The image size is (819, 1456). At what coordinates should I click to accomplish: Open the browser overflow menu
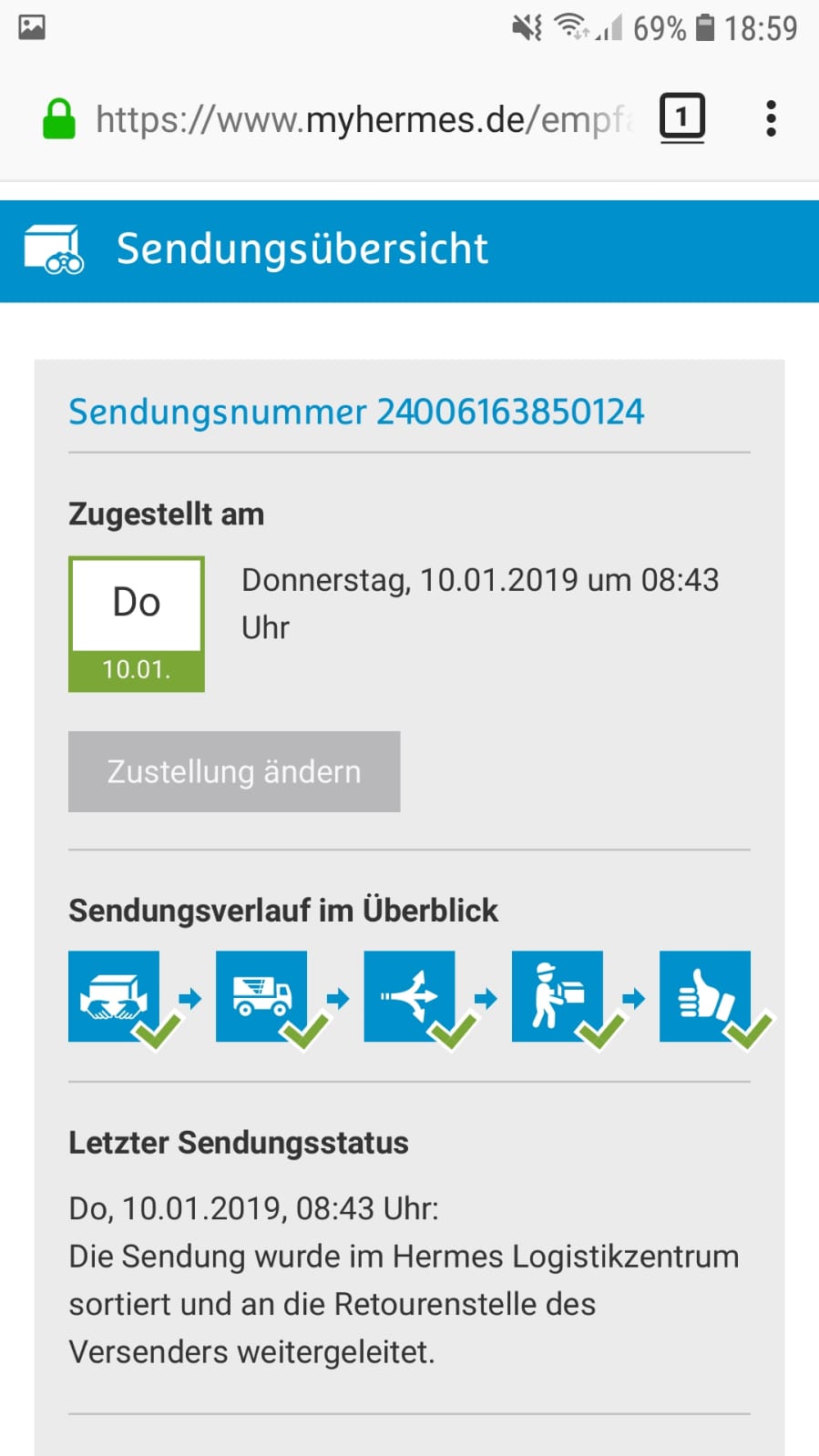click(771, 119)
